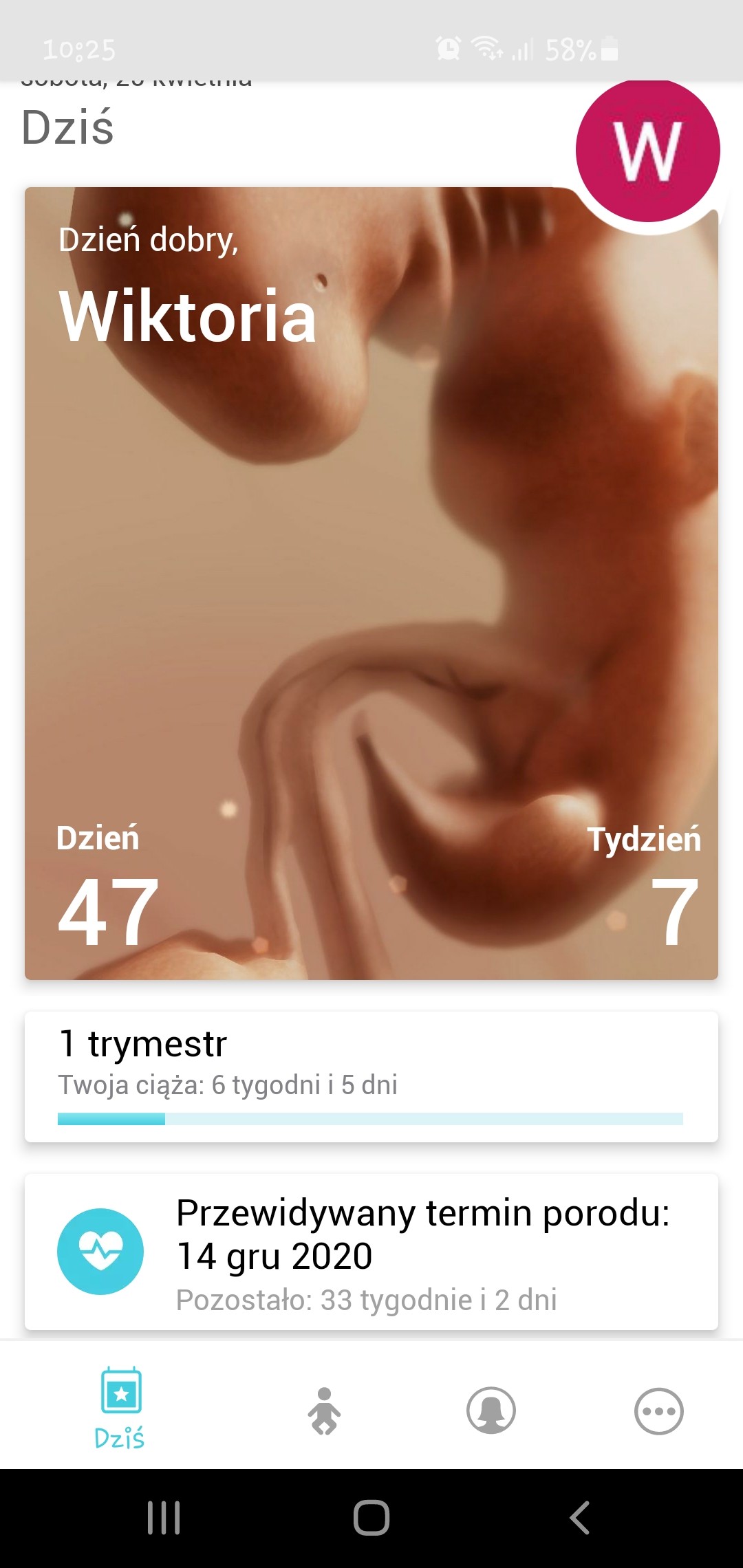
Task: Open the Przewidywany termin porodu card
Action: pos(371,1252)
